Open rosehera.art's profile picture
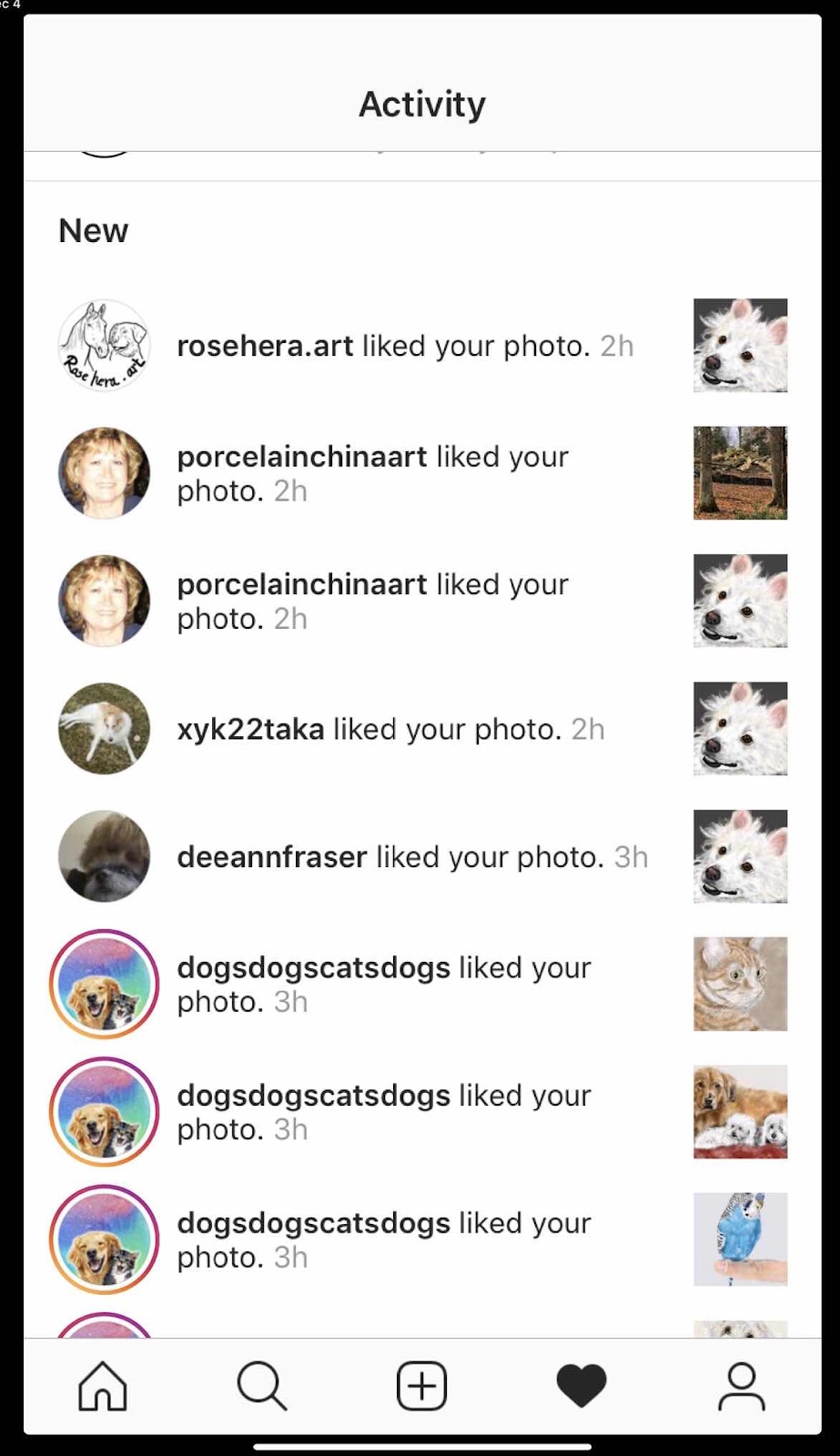The height and width of the screenshot is (1456, 840). click(x=104, y=346)
